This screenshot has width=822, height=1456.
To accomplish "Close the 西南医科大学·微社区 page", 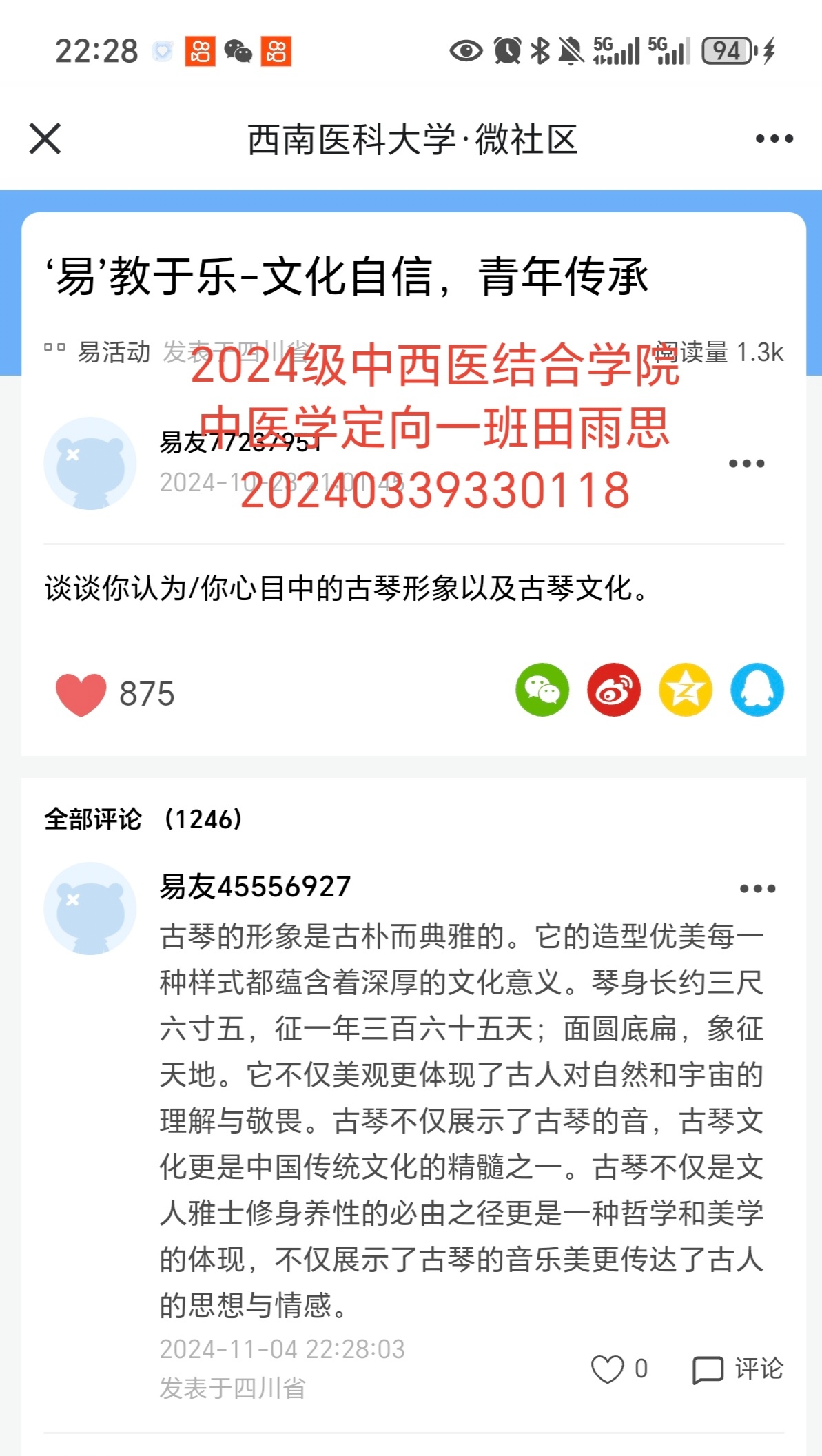I will [x=45, y=139].
